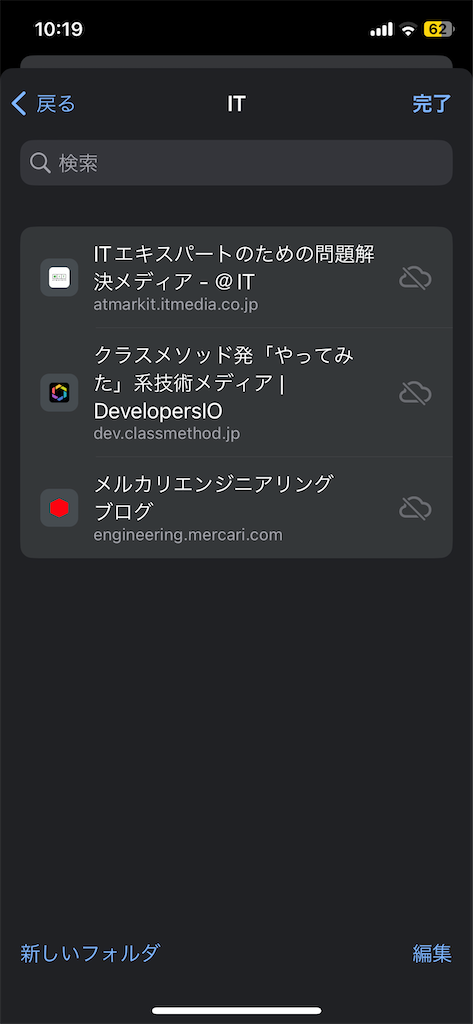Tap the cloud icon beside the DevelopersIO bookmark

coord(416,393)
